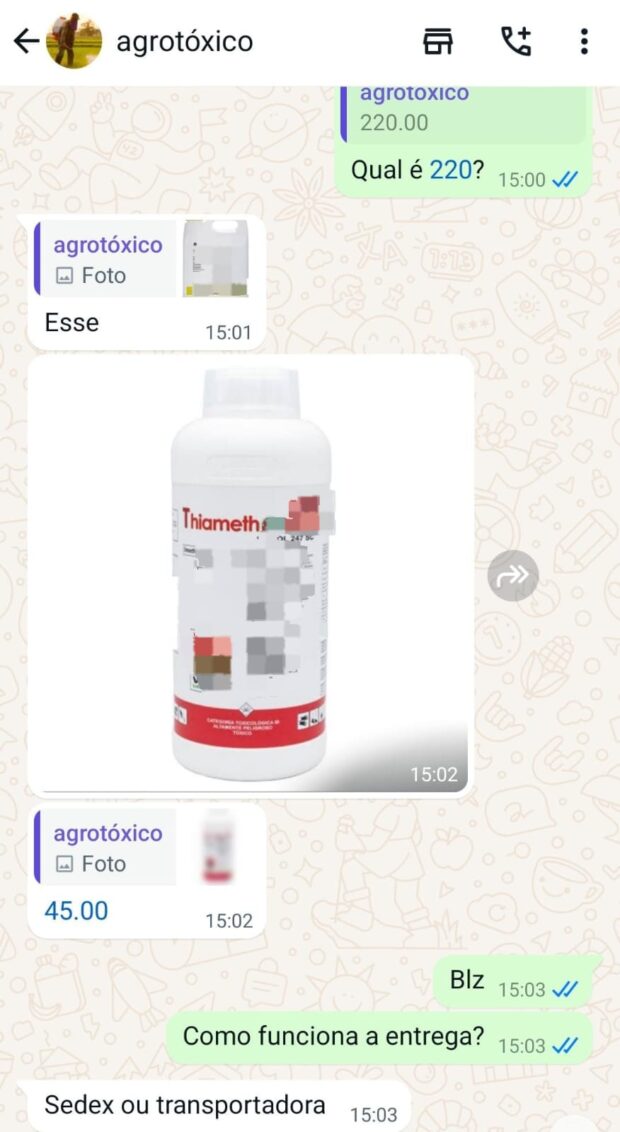Tap the 45.00 linked number
The image size is (620, 1132).
(x=76, y=911)
